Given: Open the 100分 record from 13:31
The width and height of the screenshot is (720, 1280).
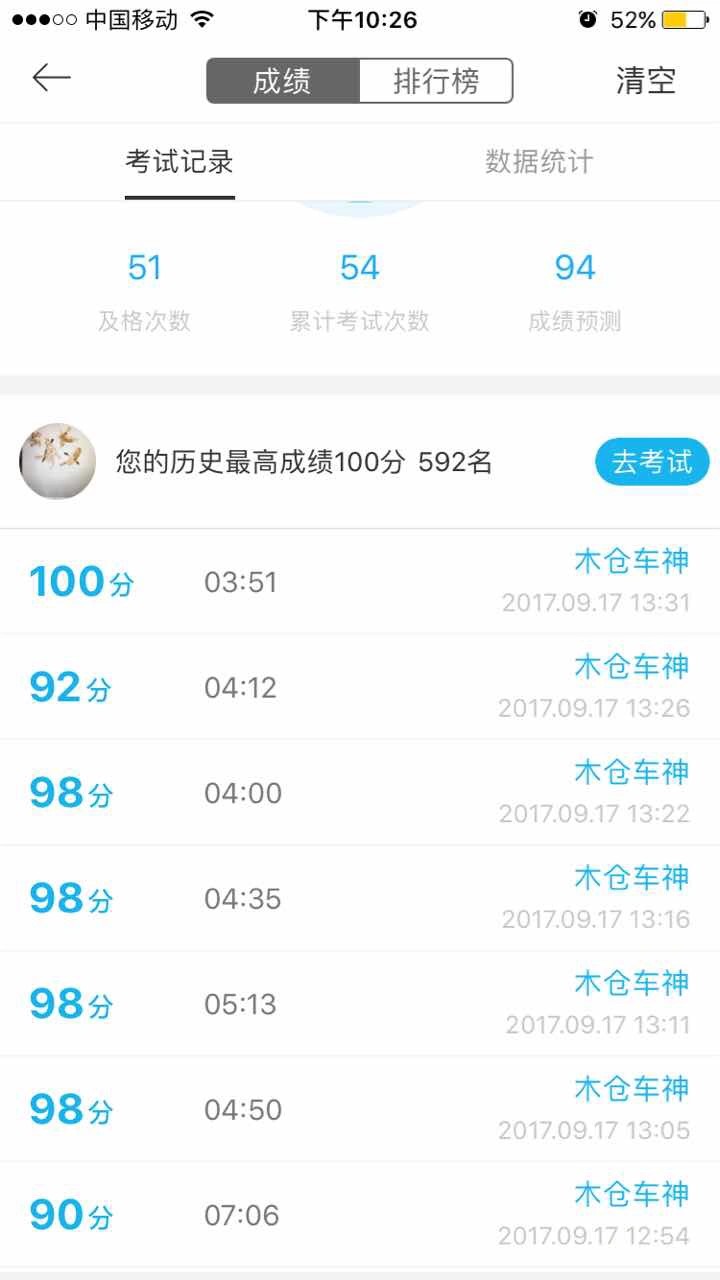Looking at the screenshot, I should click(360, 581).
